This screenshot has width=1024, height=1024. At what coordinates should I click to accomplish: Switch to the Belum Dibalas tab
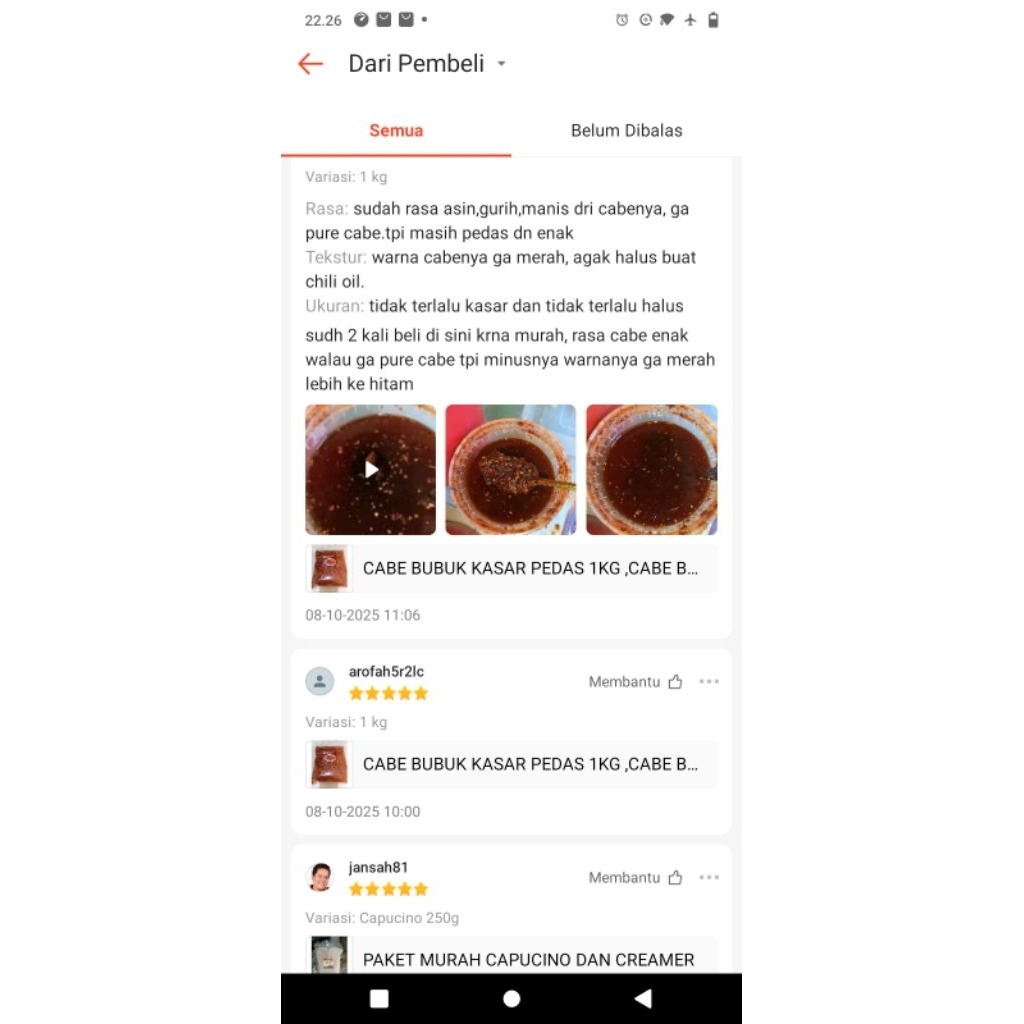click(x=626, y=131)
